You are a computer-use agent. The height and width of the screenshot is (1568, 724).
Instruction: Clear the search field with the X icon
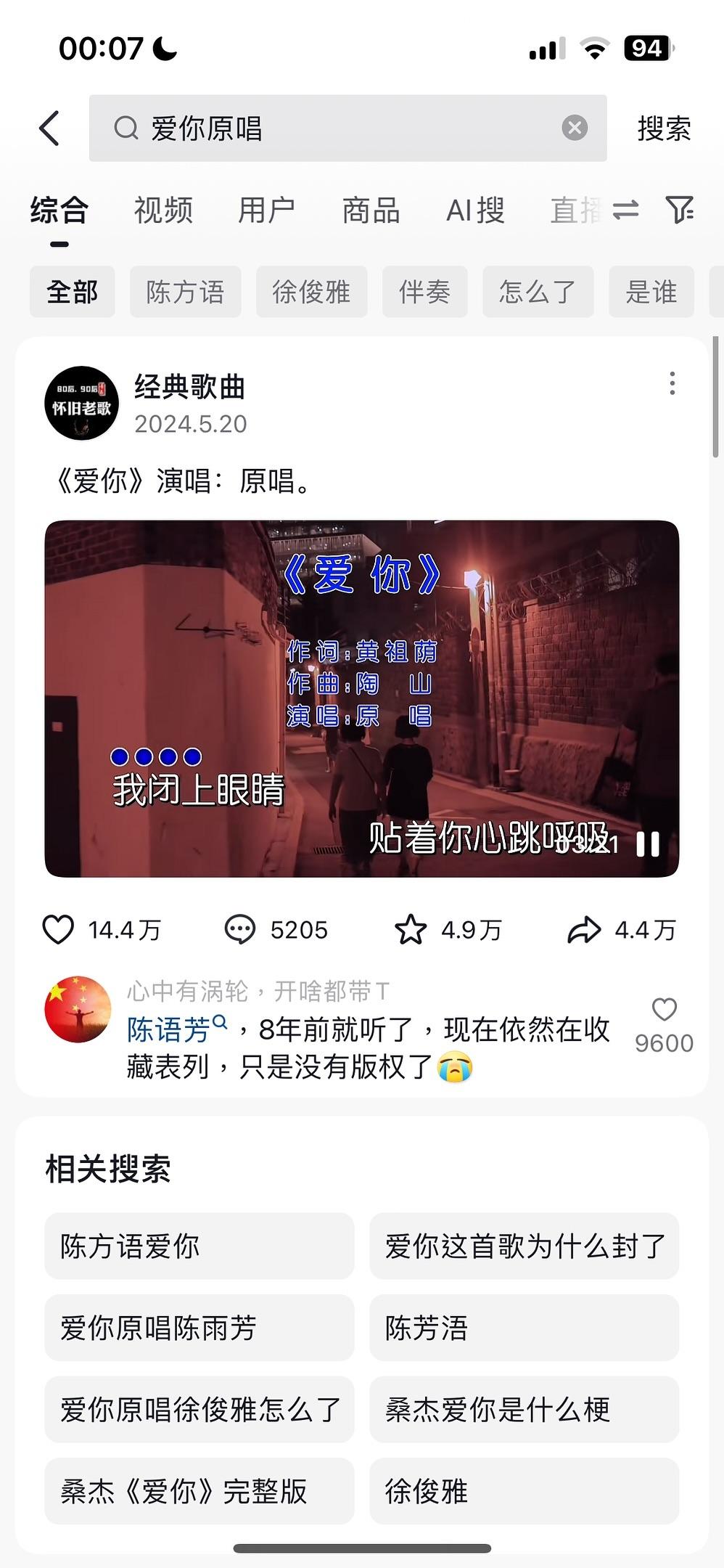(575, 127)
